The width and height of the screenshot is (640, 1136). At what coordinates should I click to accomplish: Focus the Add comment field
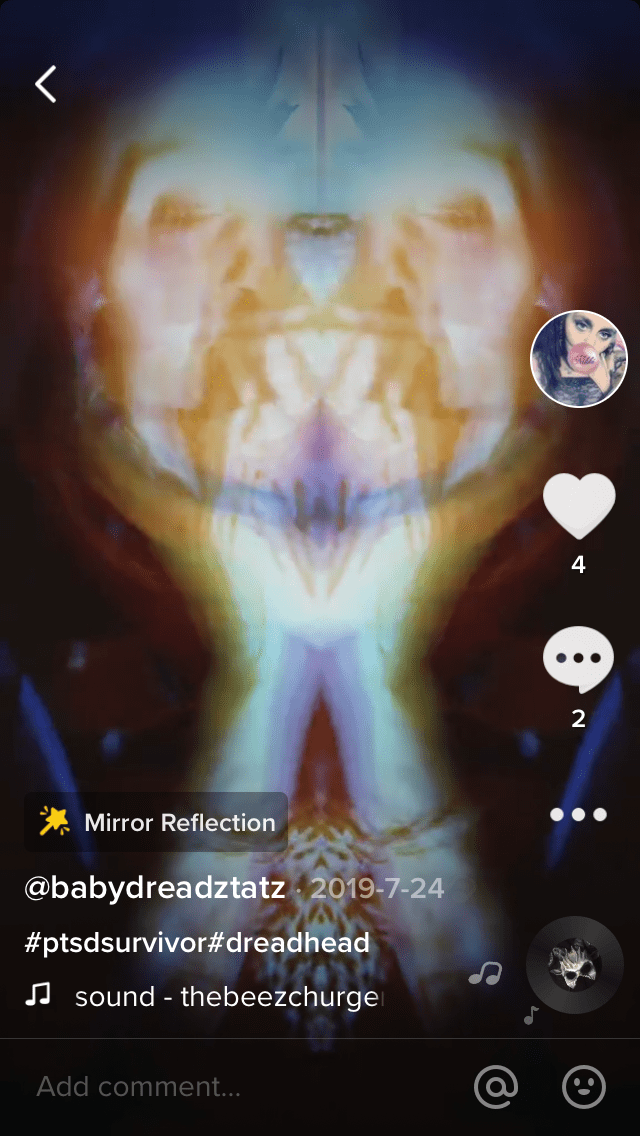click(x=200, y=1087)
